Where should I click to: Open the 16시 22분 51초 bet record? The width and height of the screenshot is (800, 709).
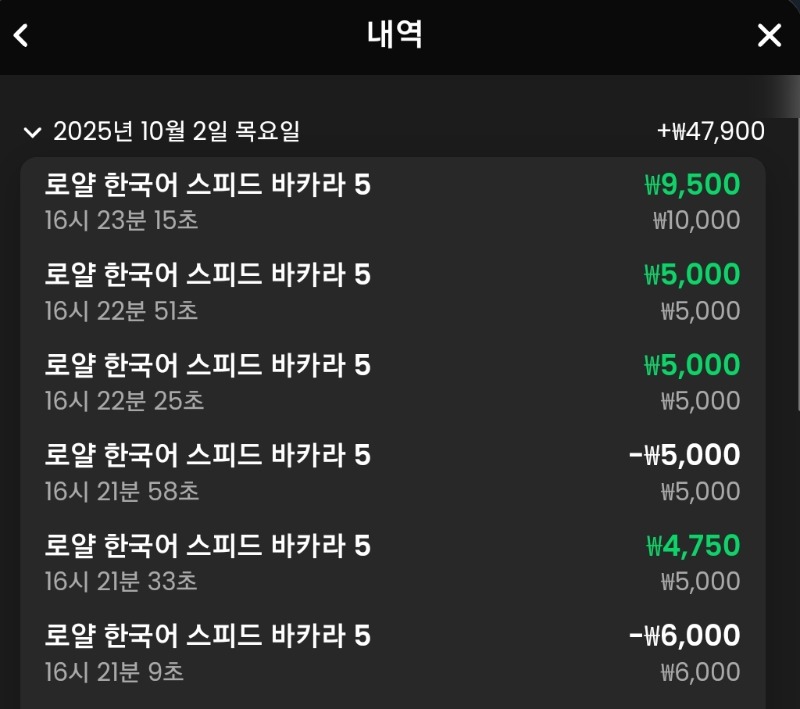click(392, 292)
